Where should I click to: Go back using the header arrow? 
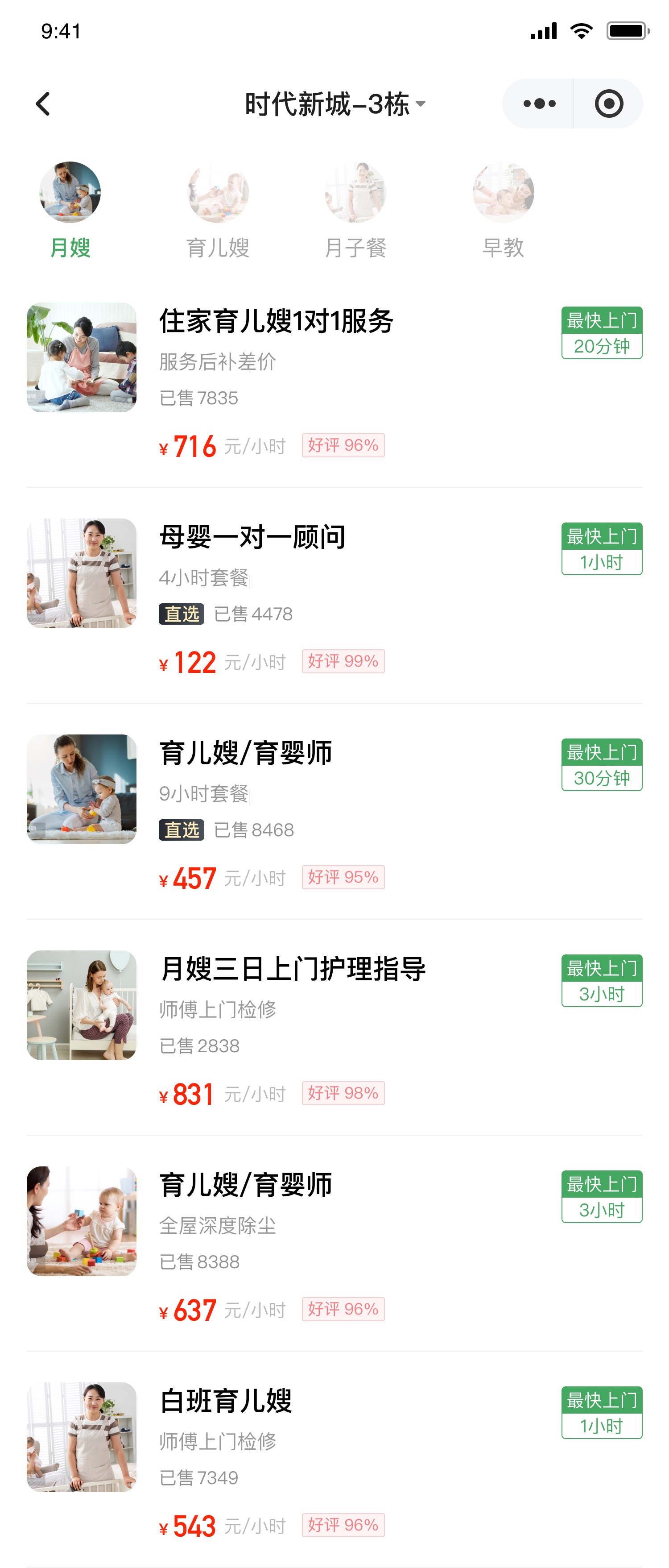click(42, 104)
